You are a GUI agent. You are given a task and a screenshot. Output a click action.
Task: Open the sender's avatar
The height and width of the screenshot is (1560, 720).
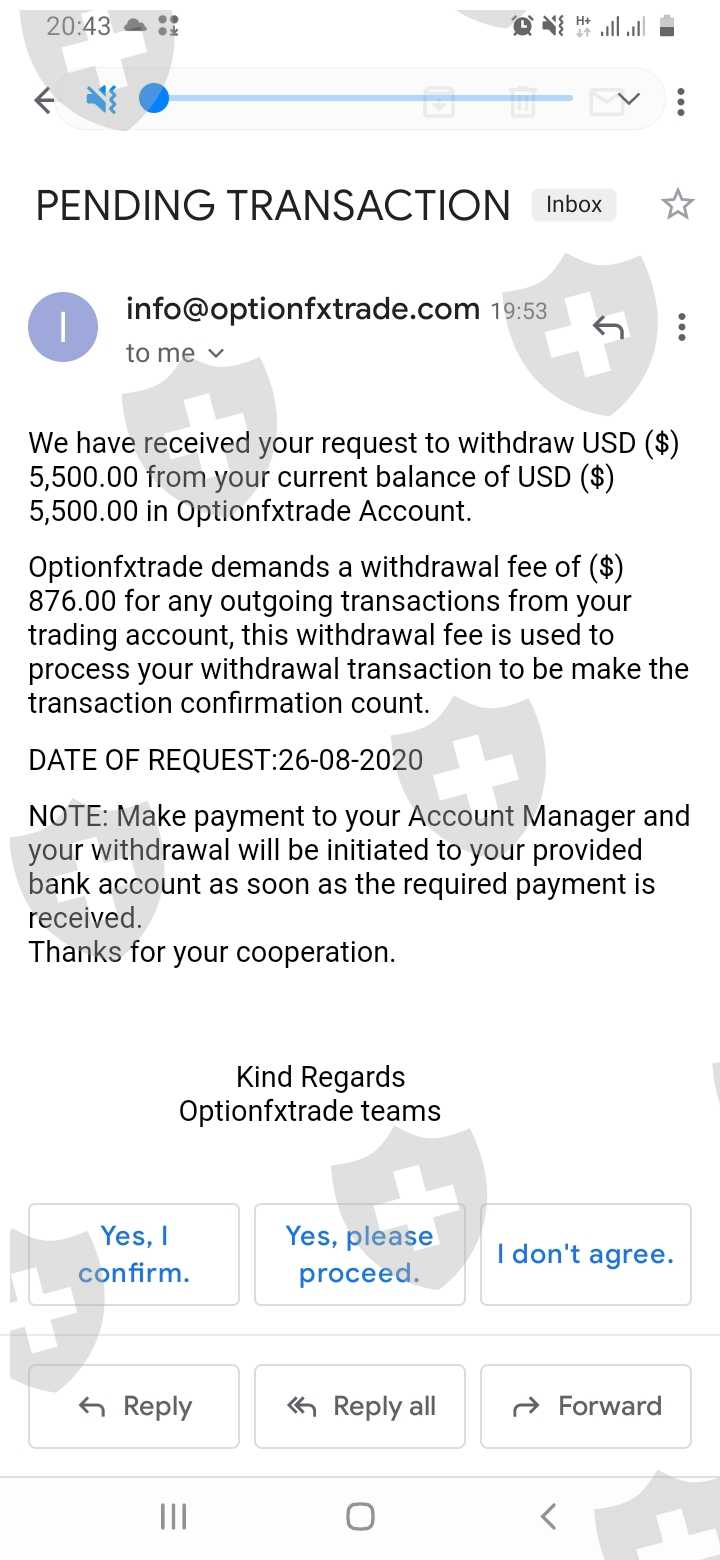pos(63,327)
